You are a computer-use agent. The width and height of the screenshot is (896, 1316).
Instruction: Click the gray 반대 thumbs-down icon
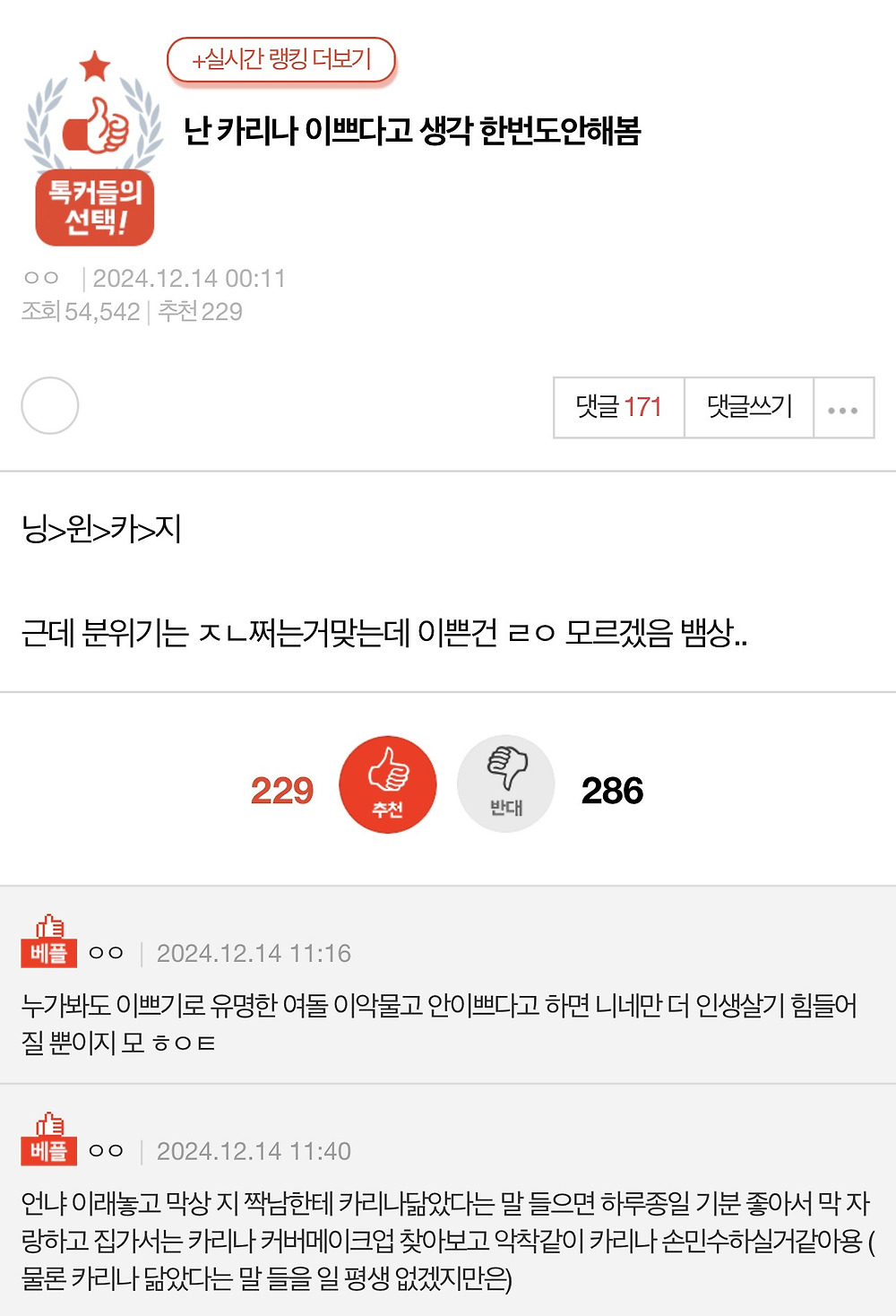point(506,783)
